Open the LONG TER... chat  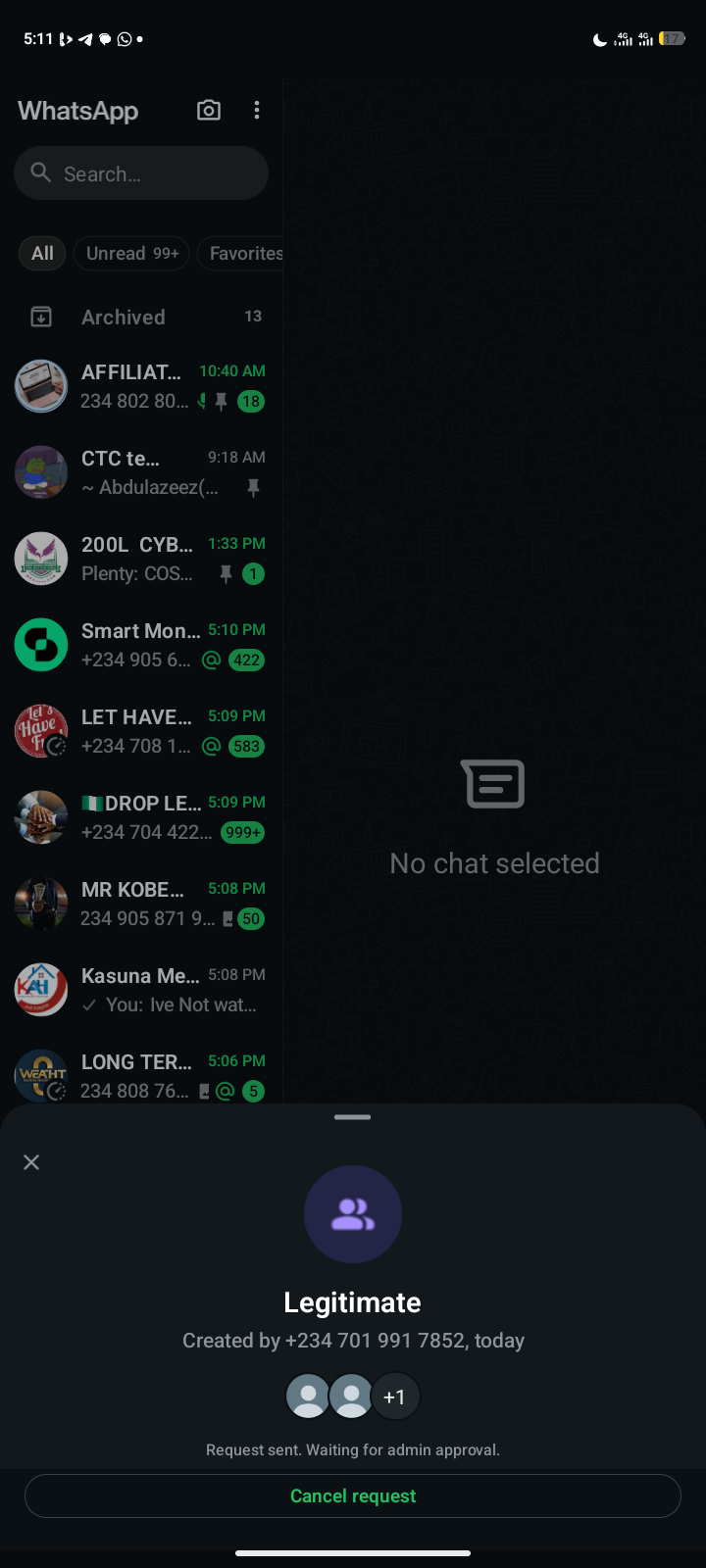tap(141, 1075)
